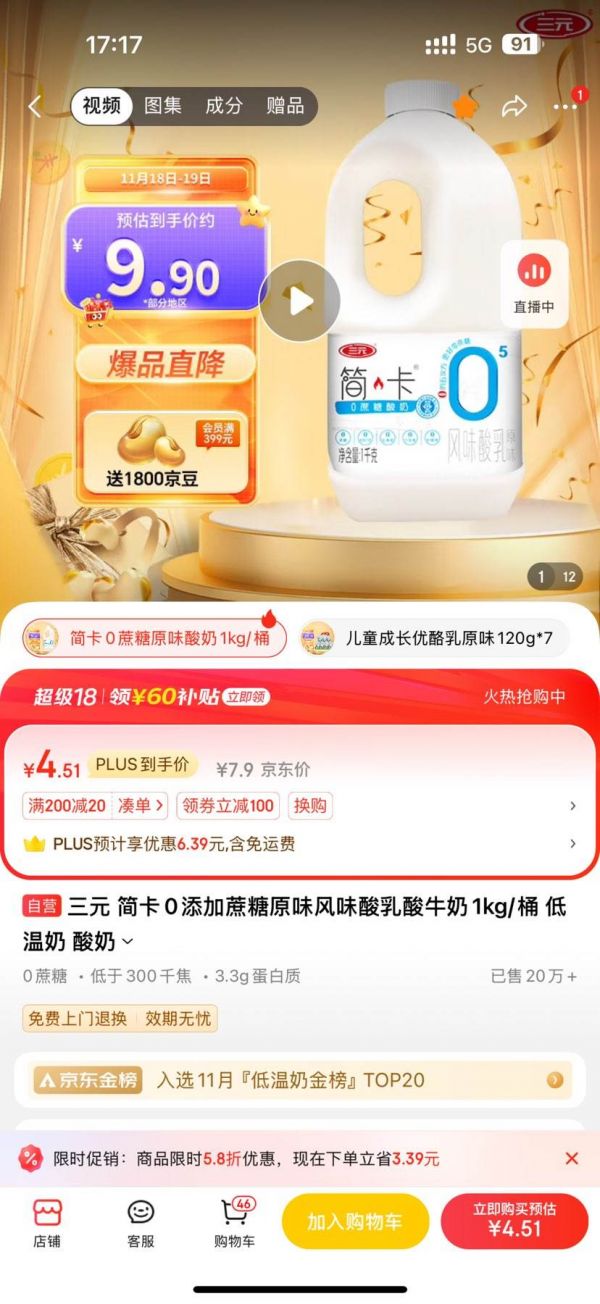Tap 立即领 to claim ¥60 subsidy

coord(245,697)
